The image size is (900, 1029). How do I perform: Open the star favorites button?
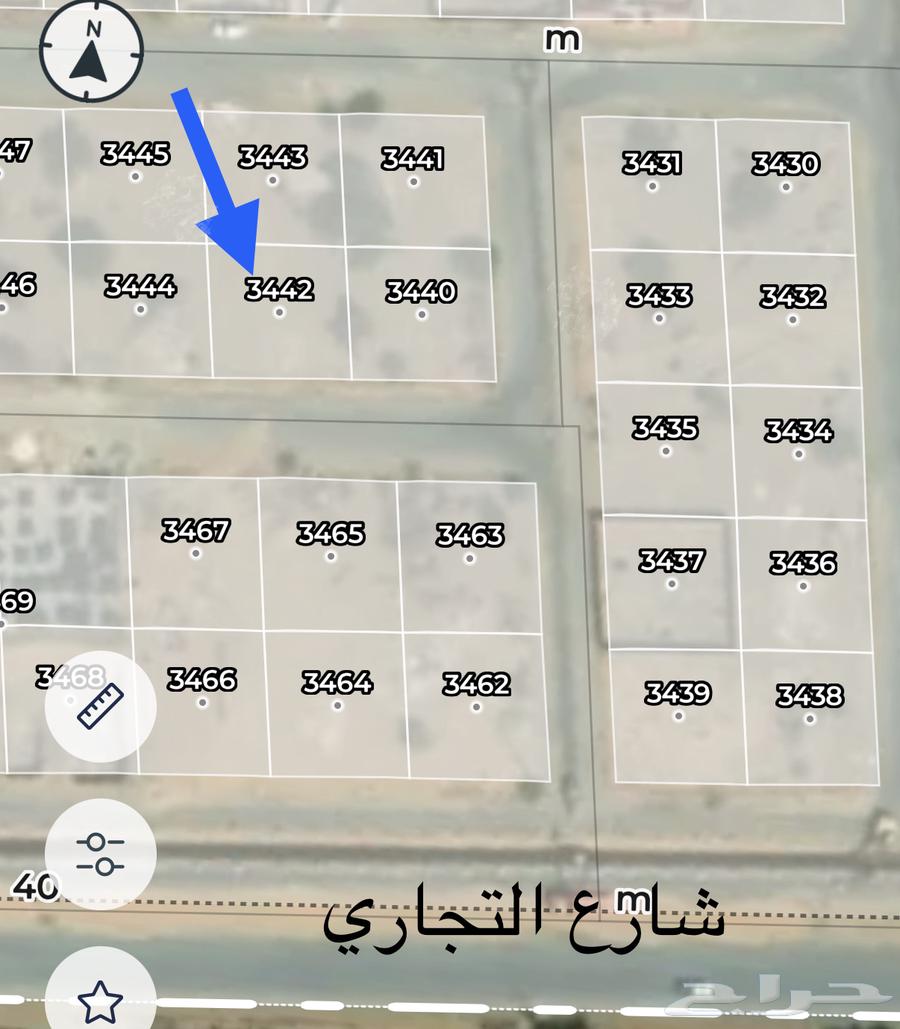pos(100,998)
